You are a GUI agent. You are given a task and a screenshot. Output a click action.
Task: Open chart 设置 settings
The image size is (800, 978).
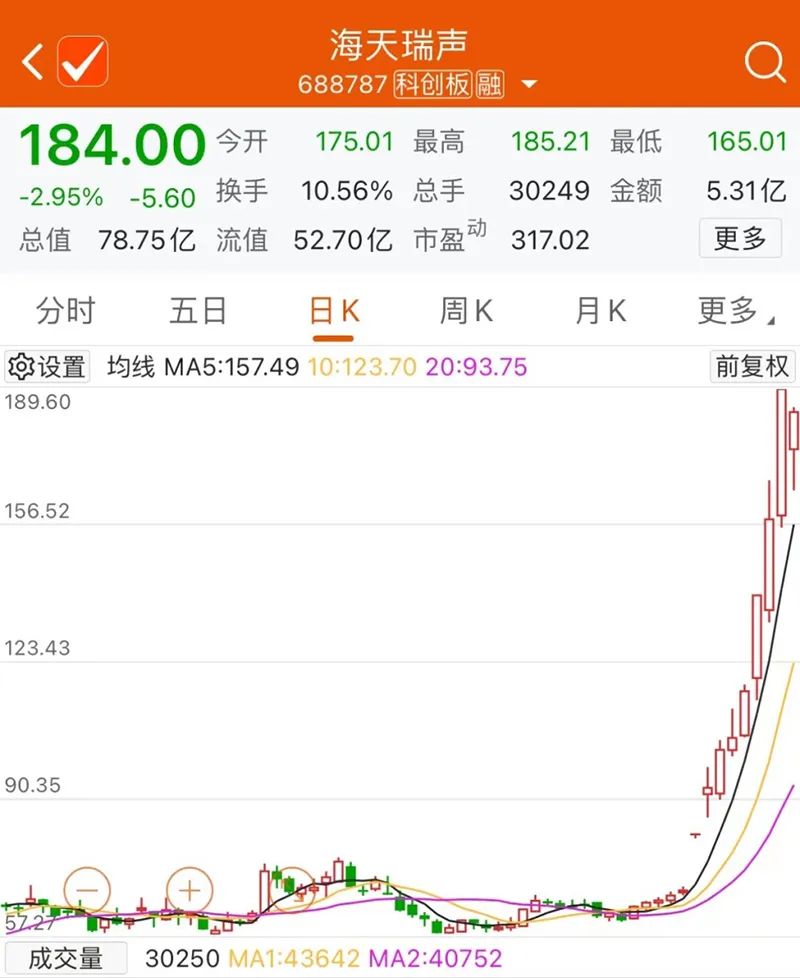point(47,366)
